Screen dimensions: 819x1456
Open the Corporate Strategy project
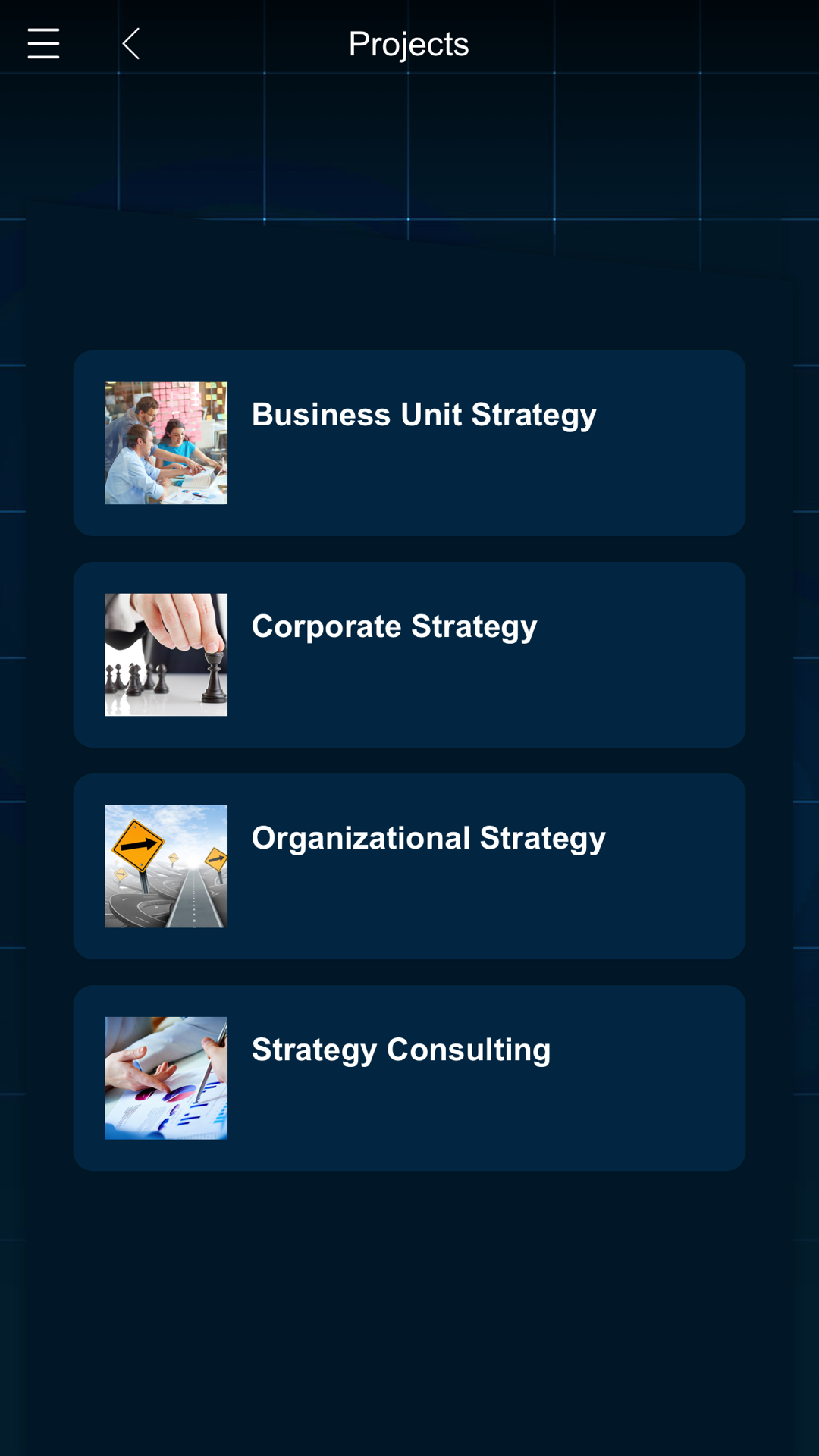tap(409, 654)
